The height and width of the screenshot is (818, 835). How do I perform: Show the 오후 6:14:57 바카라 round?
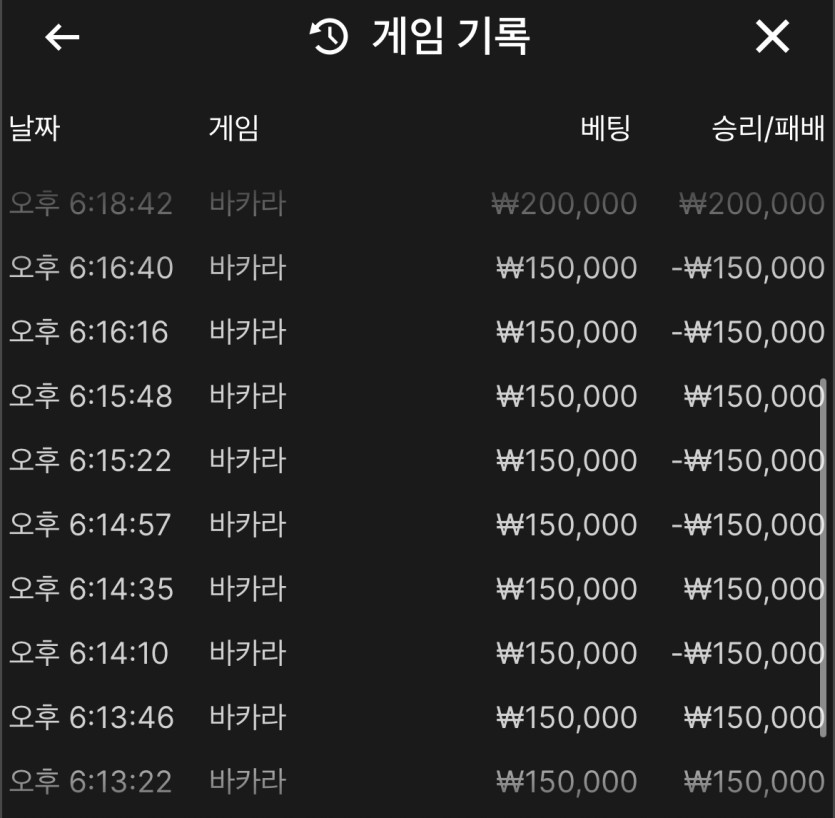coord(416,524)
